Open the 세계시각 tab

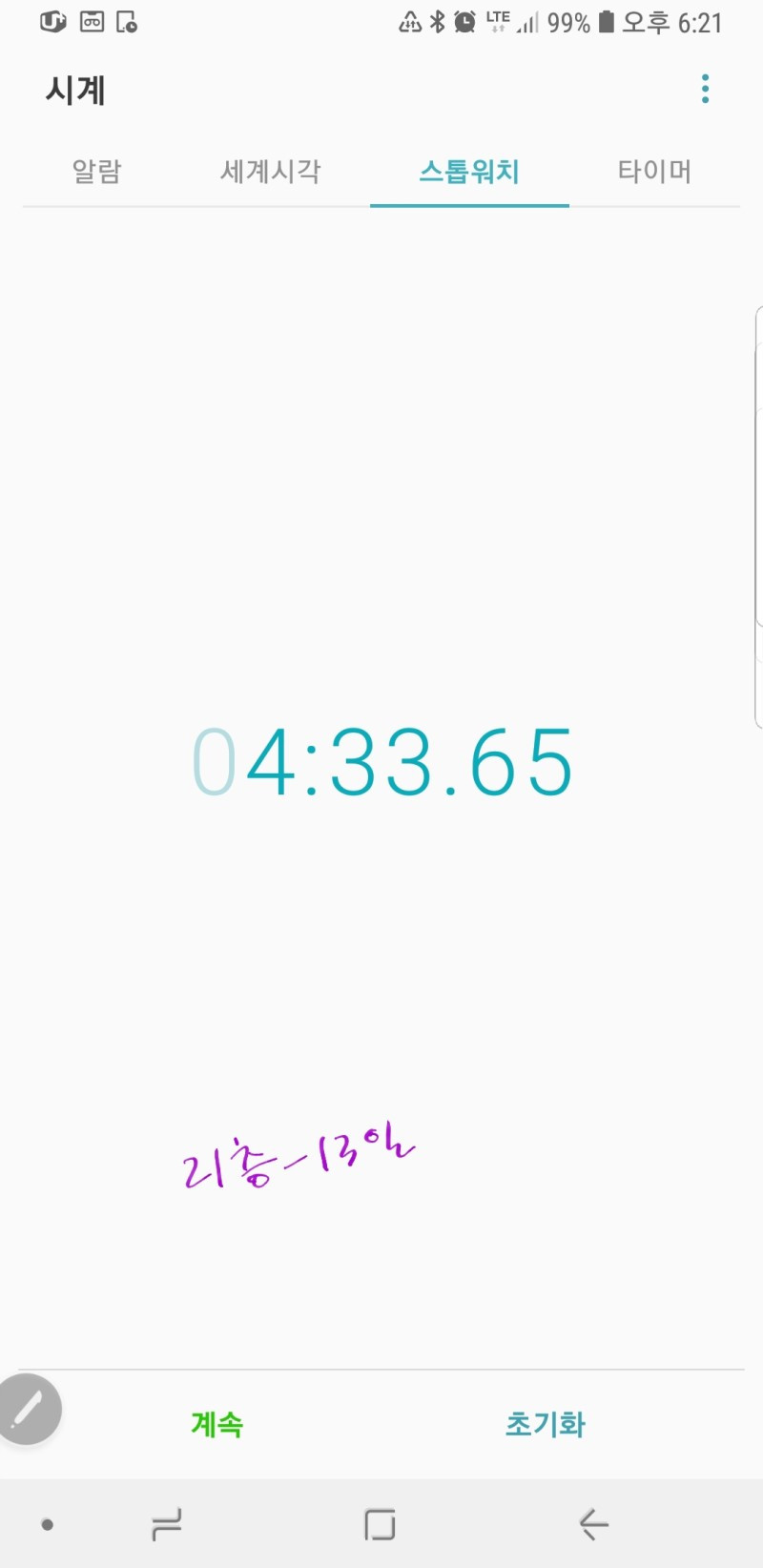(x=270, y=172)
